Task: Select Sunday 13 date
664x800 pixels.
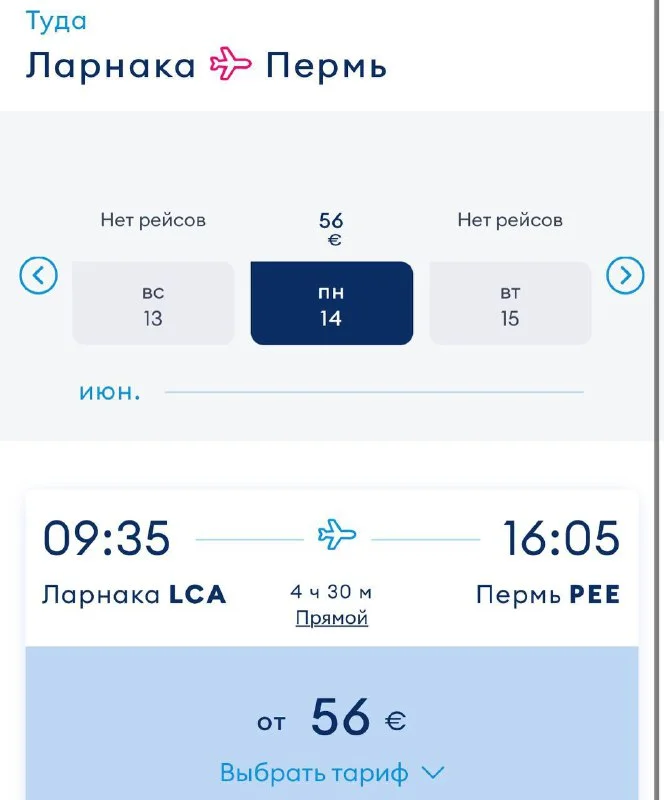Action: point(153,304)
